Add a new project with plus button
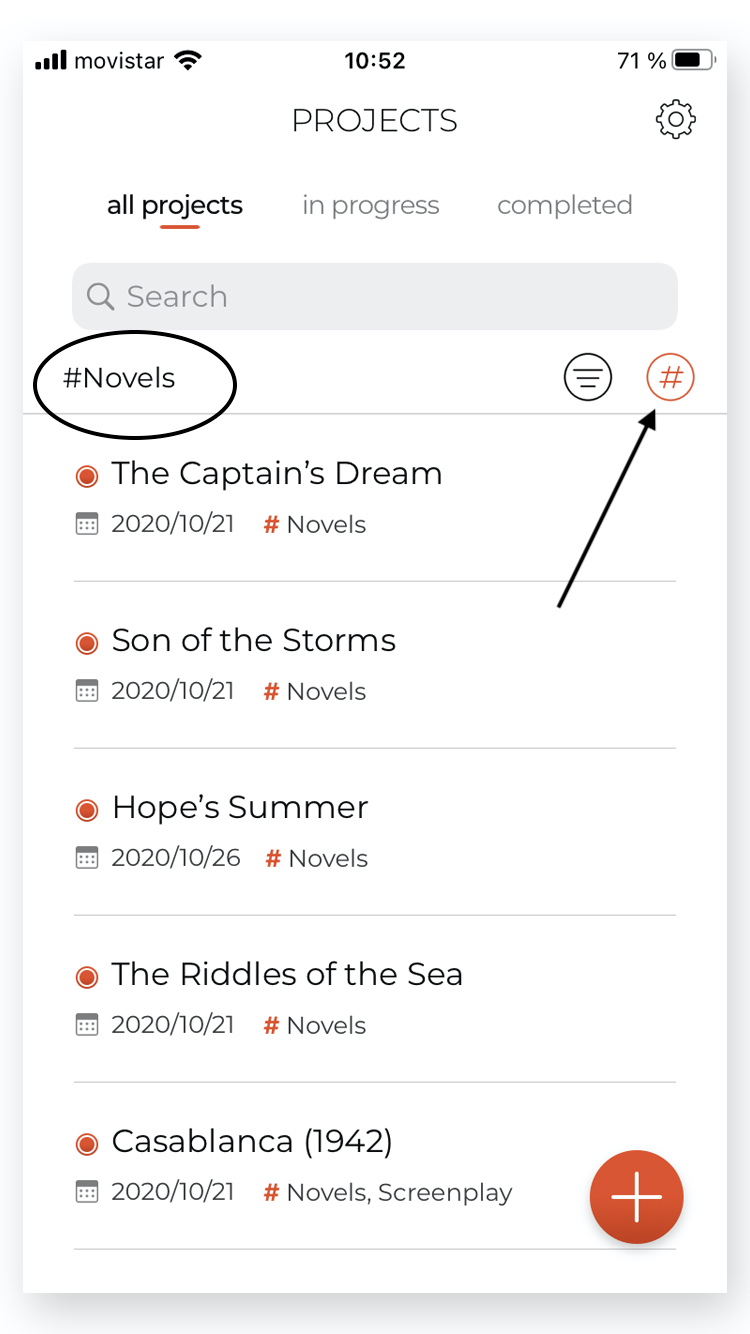Screen dimensions: 750x1334 coord(636,1197)
